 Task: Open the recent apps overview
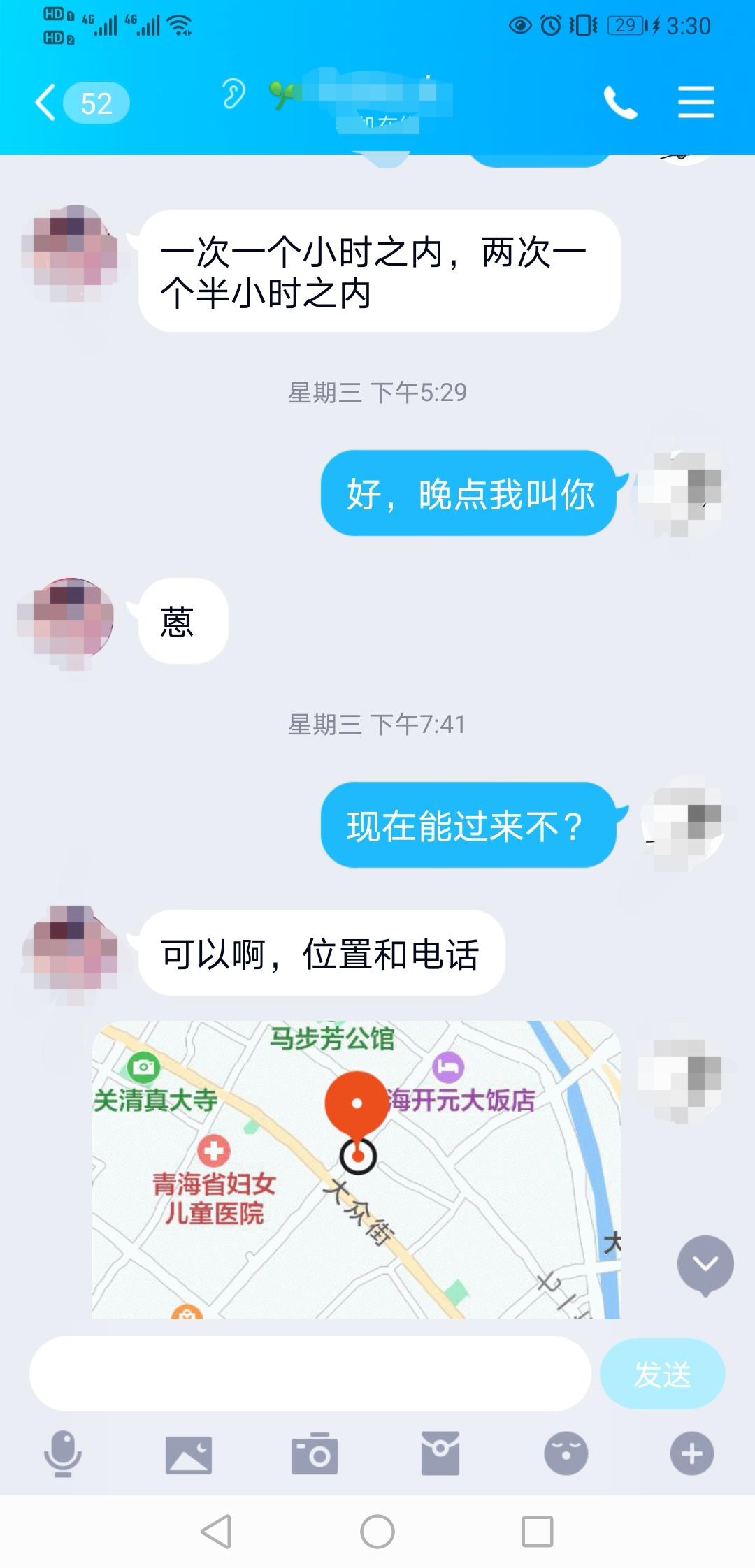538,1532
